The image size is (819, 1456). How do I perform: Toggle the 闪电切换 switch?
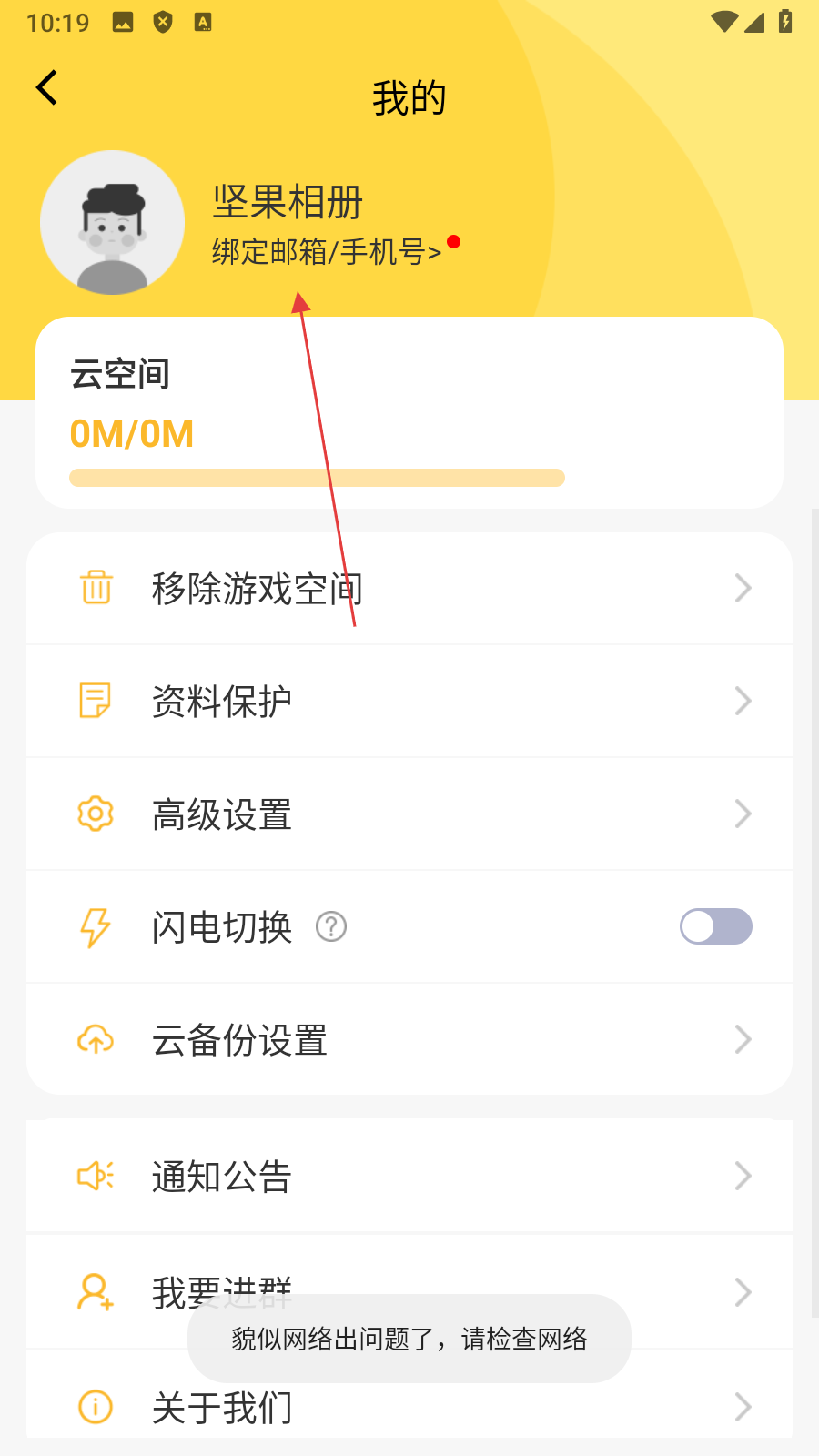click(x=715, y=926)
